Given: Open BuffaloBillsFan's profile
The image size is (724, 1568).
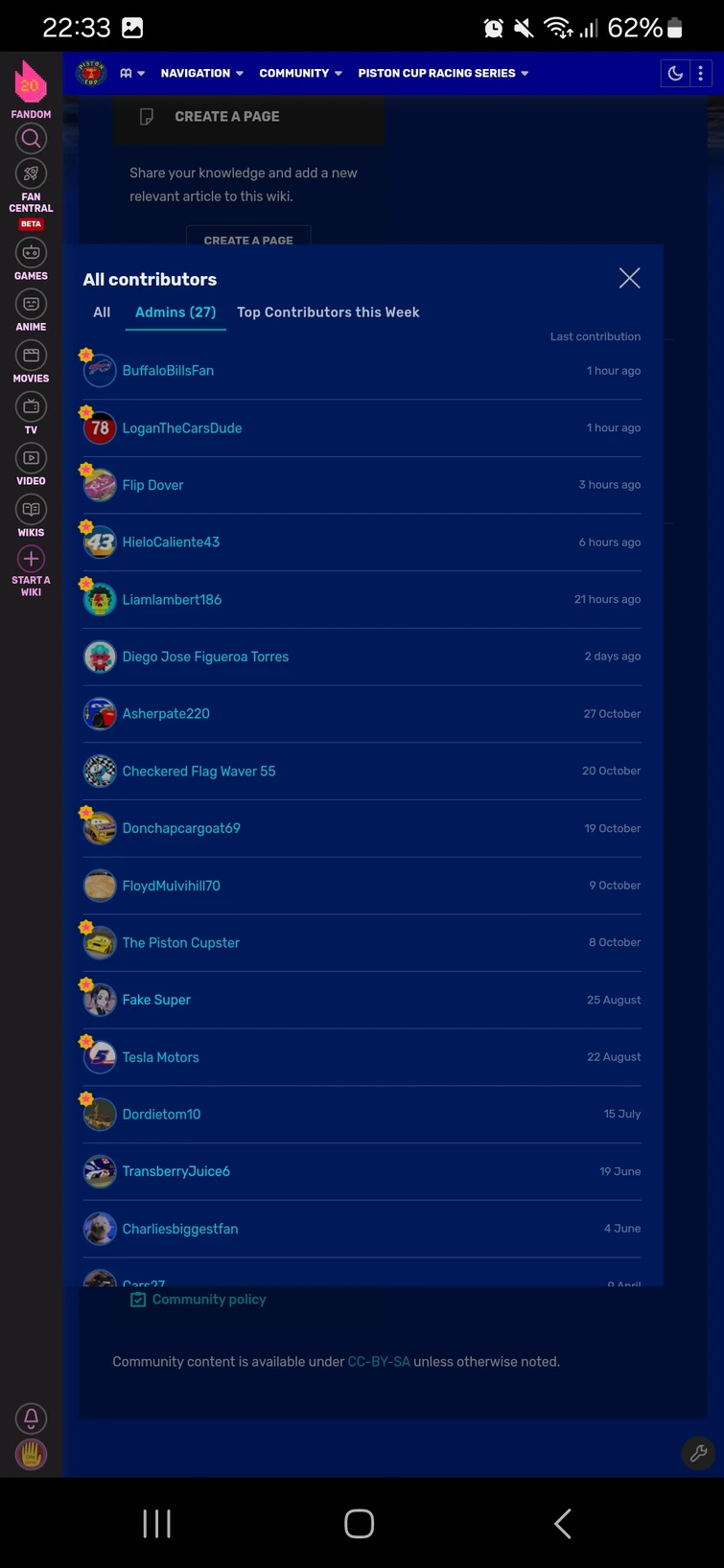Looking at the screenshot, I should point(168,371).
